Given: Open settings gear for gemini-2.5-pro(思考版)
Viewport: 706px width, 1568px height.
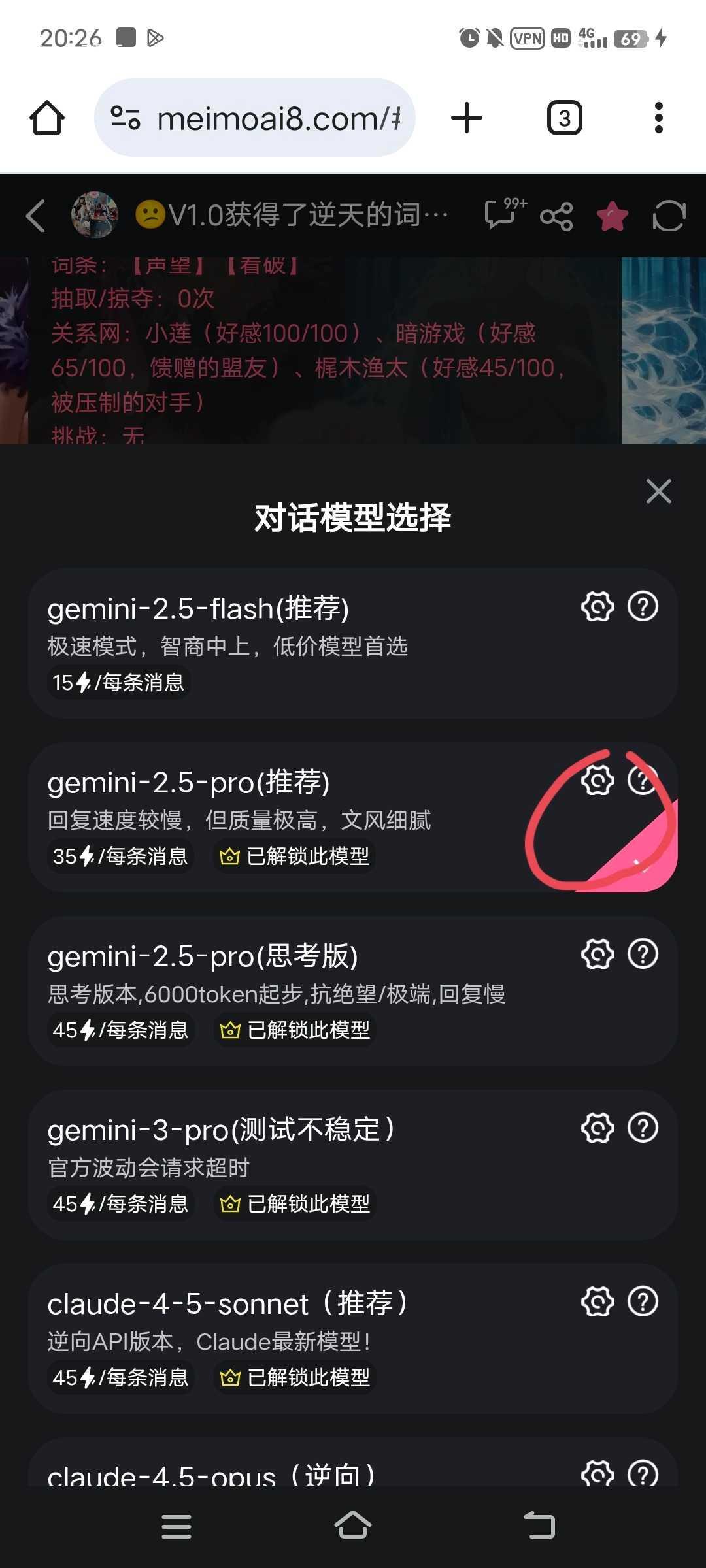Looking at the screenshot, I should [597, 954].
